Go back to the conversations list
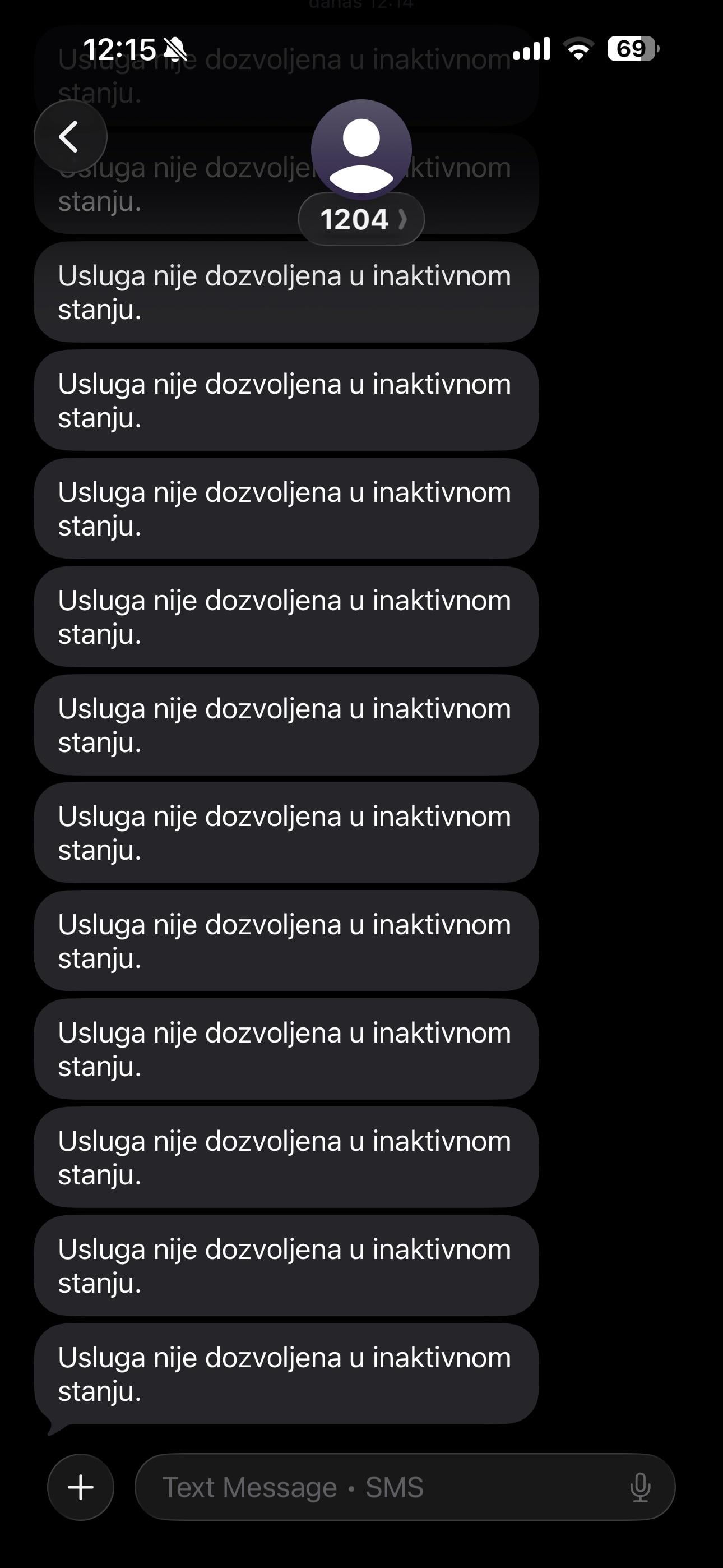 [70, 136]
